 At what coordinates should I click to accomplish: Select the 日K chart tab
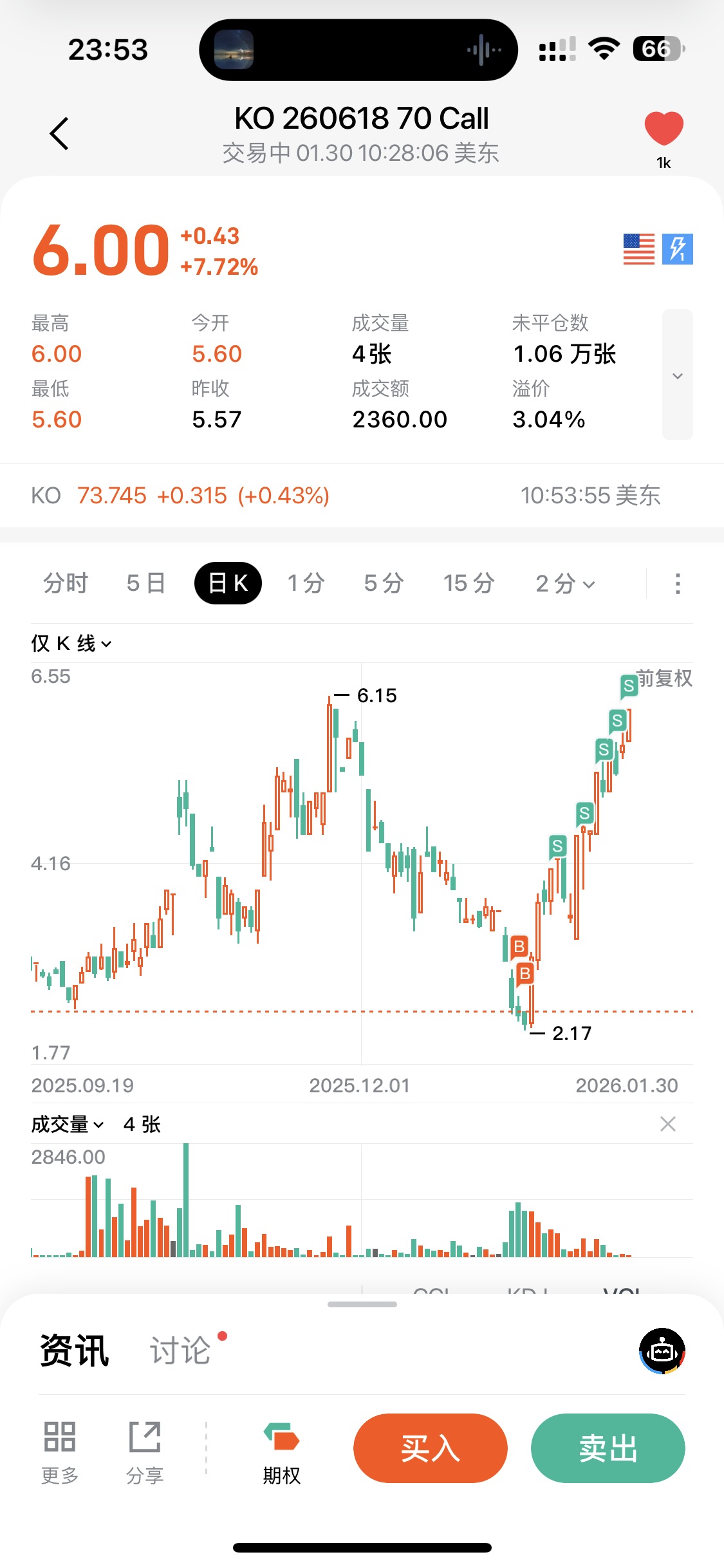coord(228,583)
